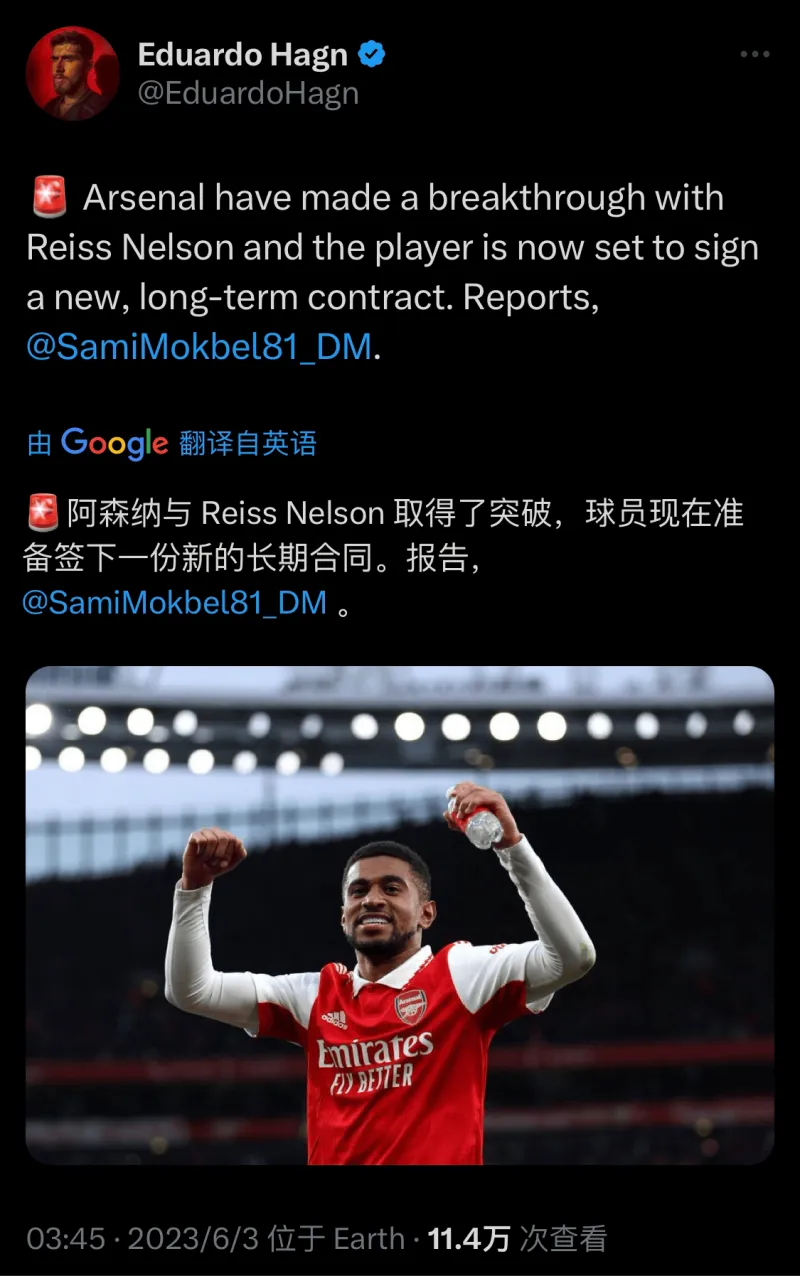The width and height of the screenshot is (800, 1276).
Task: Tap the Google translated-from-English label
Action: 172,443
